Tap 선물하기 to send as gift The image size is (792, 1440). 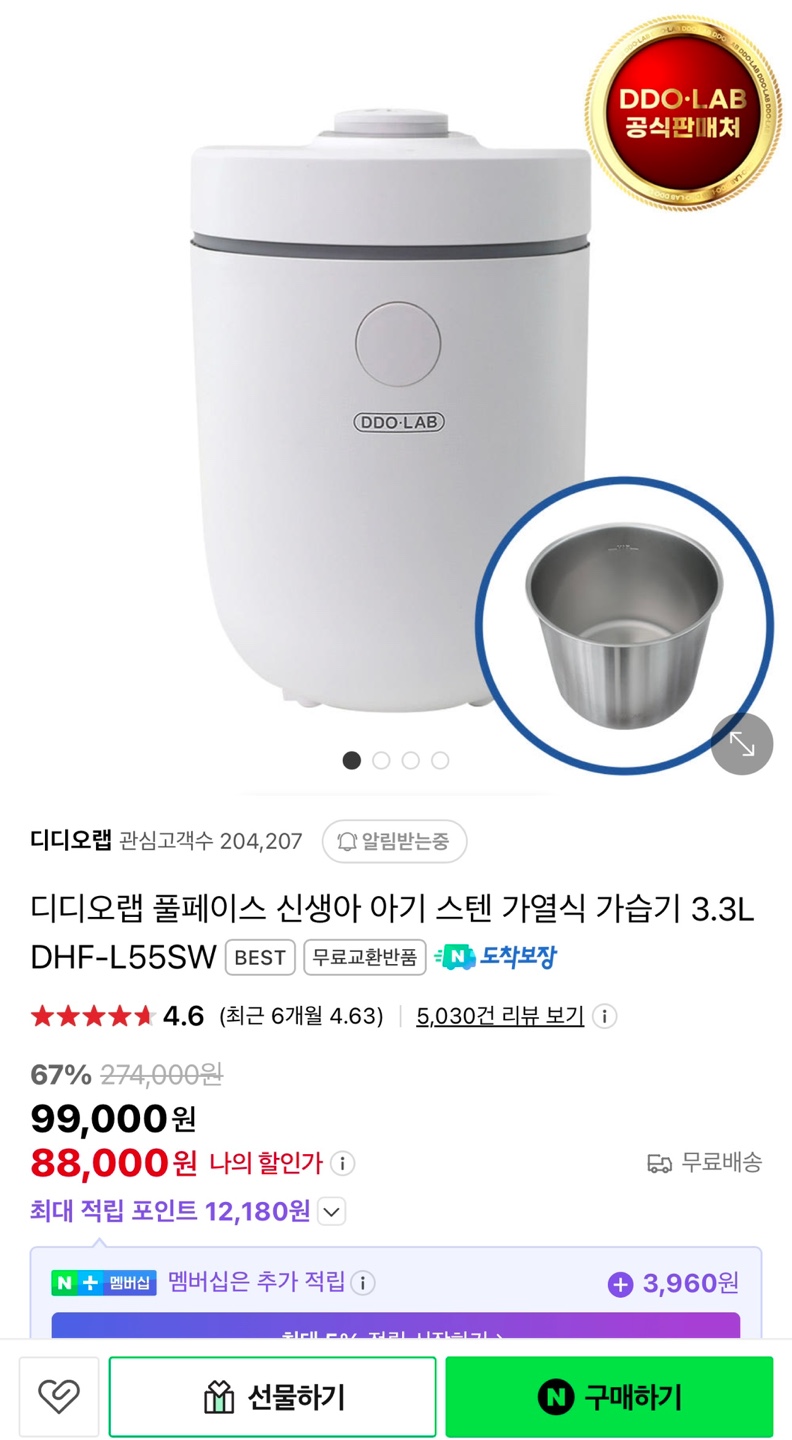click(x=272, y=1396)
